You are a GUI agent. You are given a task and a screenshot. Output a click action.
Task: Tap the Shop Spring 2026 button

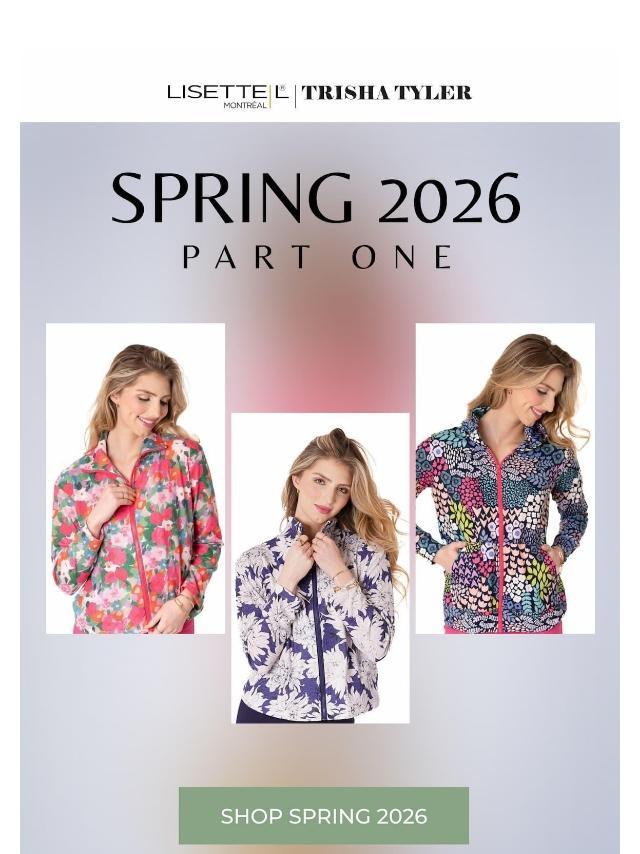[323, 815]
